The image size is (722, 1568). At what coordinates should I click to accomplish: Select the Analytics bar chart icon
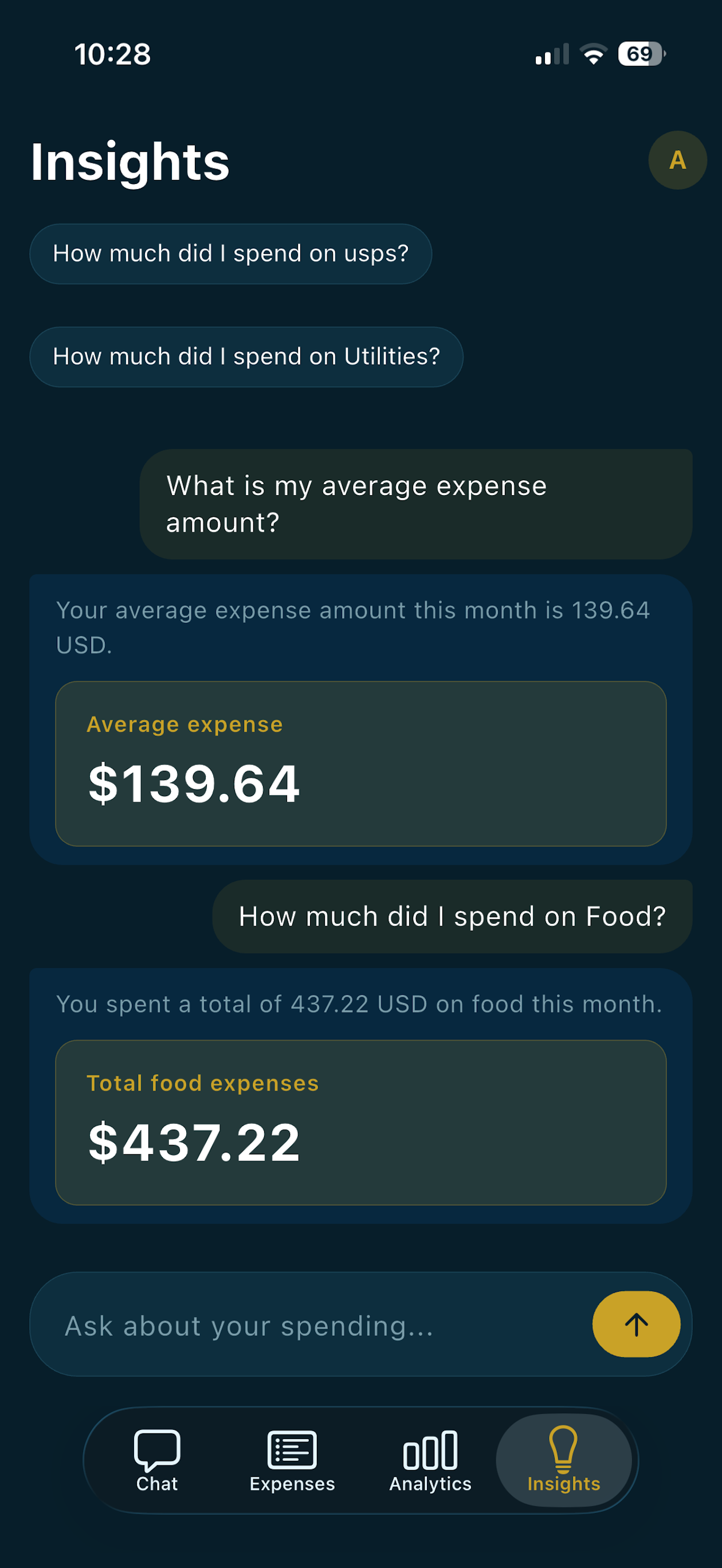pyautogui.click(x=430, y=1450)
